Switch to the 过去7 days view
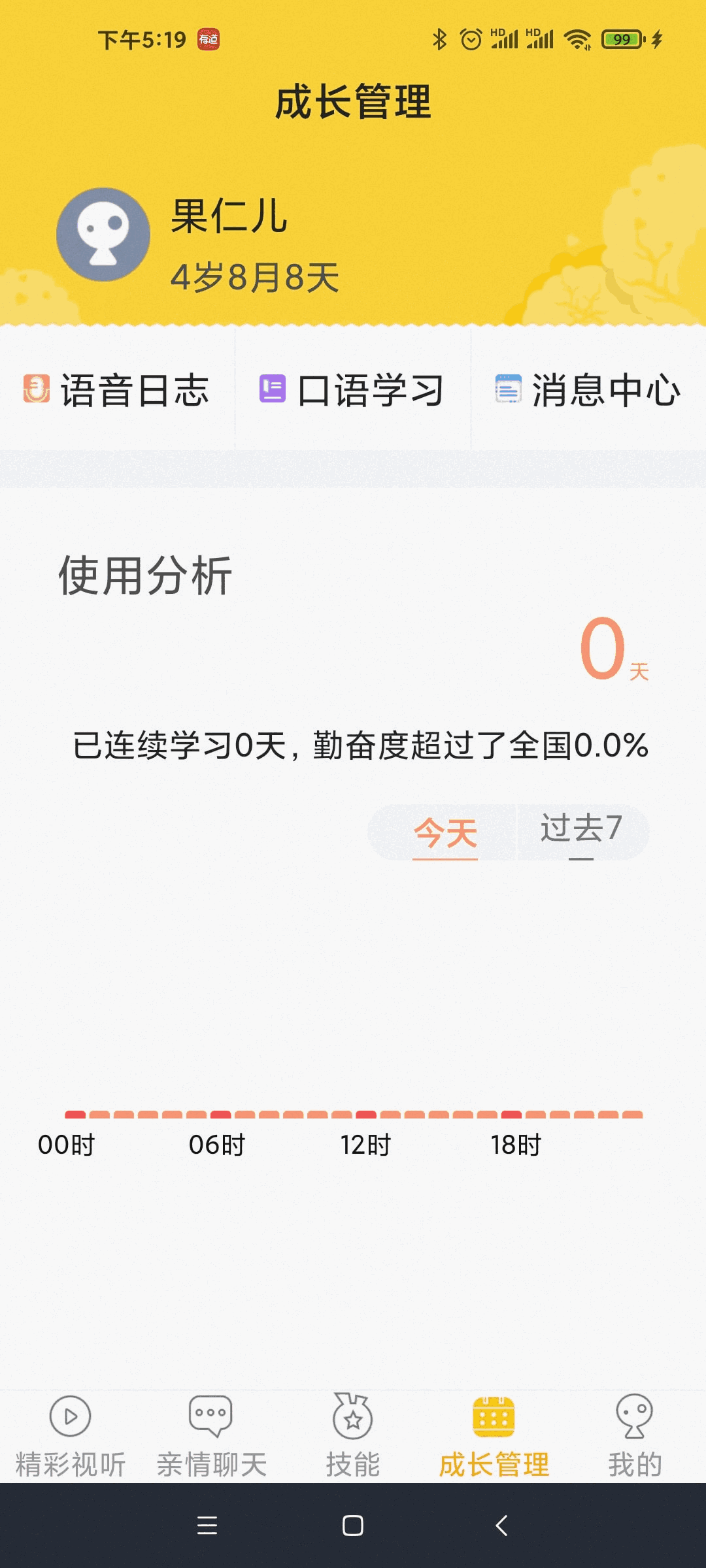Viewport: 706px width, 1568px height. pos(581,830)
